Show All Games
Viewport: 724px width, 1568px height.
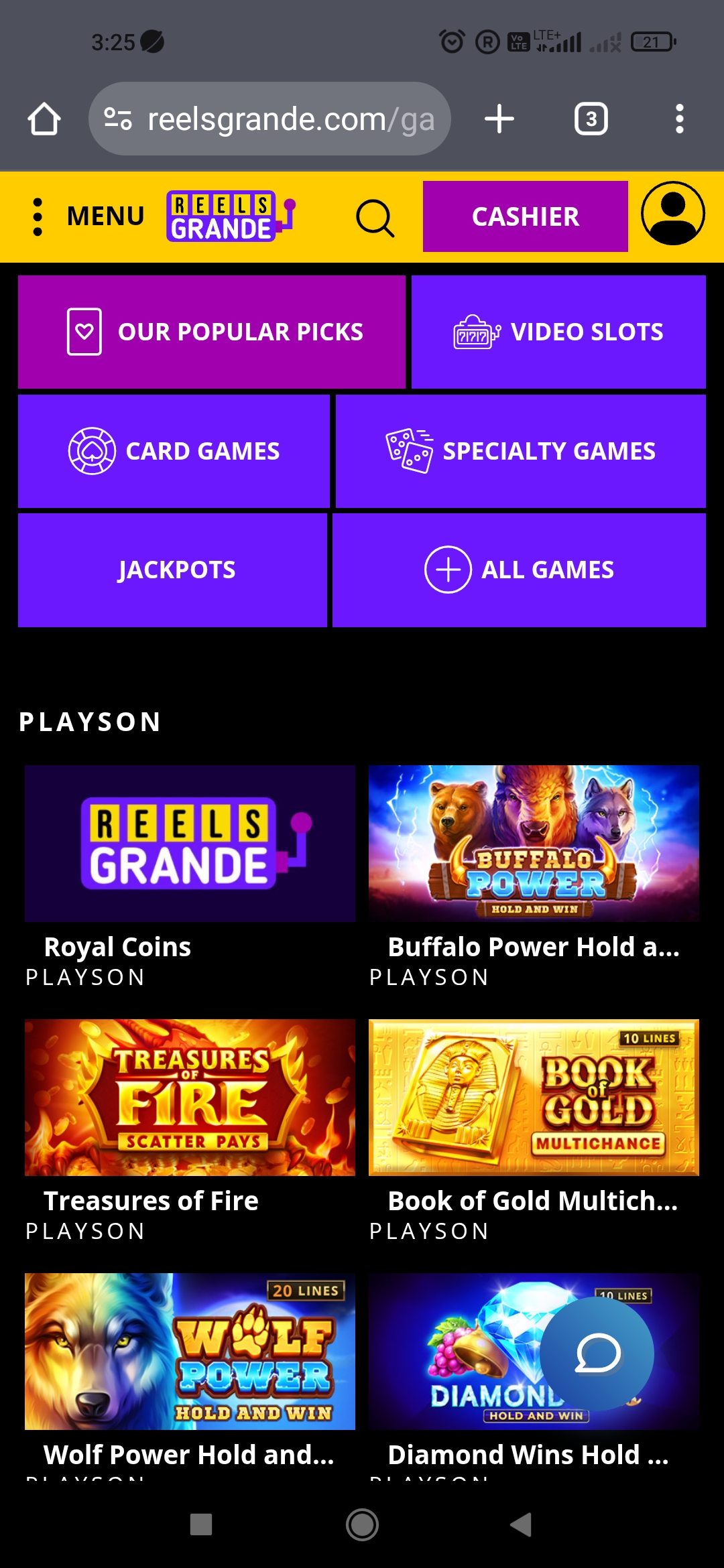click(519, 570)
